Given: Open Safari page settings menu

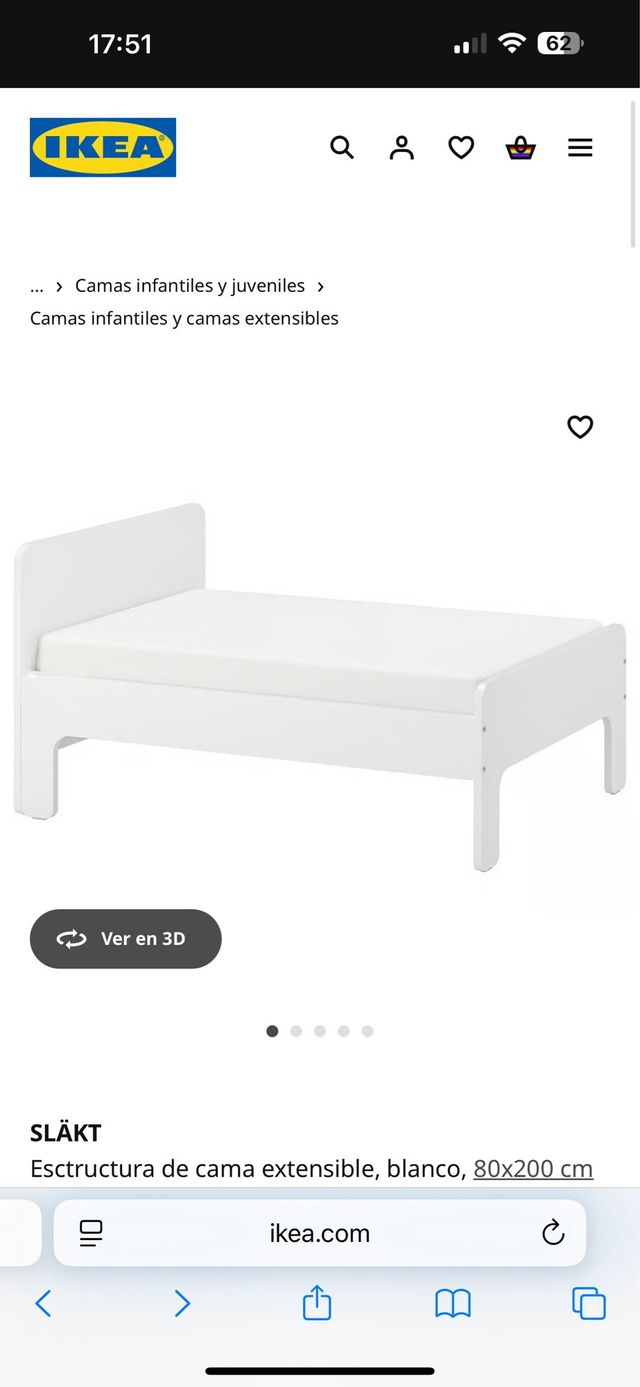Looking at the screenshot, I should [x=91, y=1233].
